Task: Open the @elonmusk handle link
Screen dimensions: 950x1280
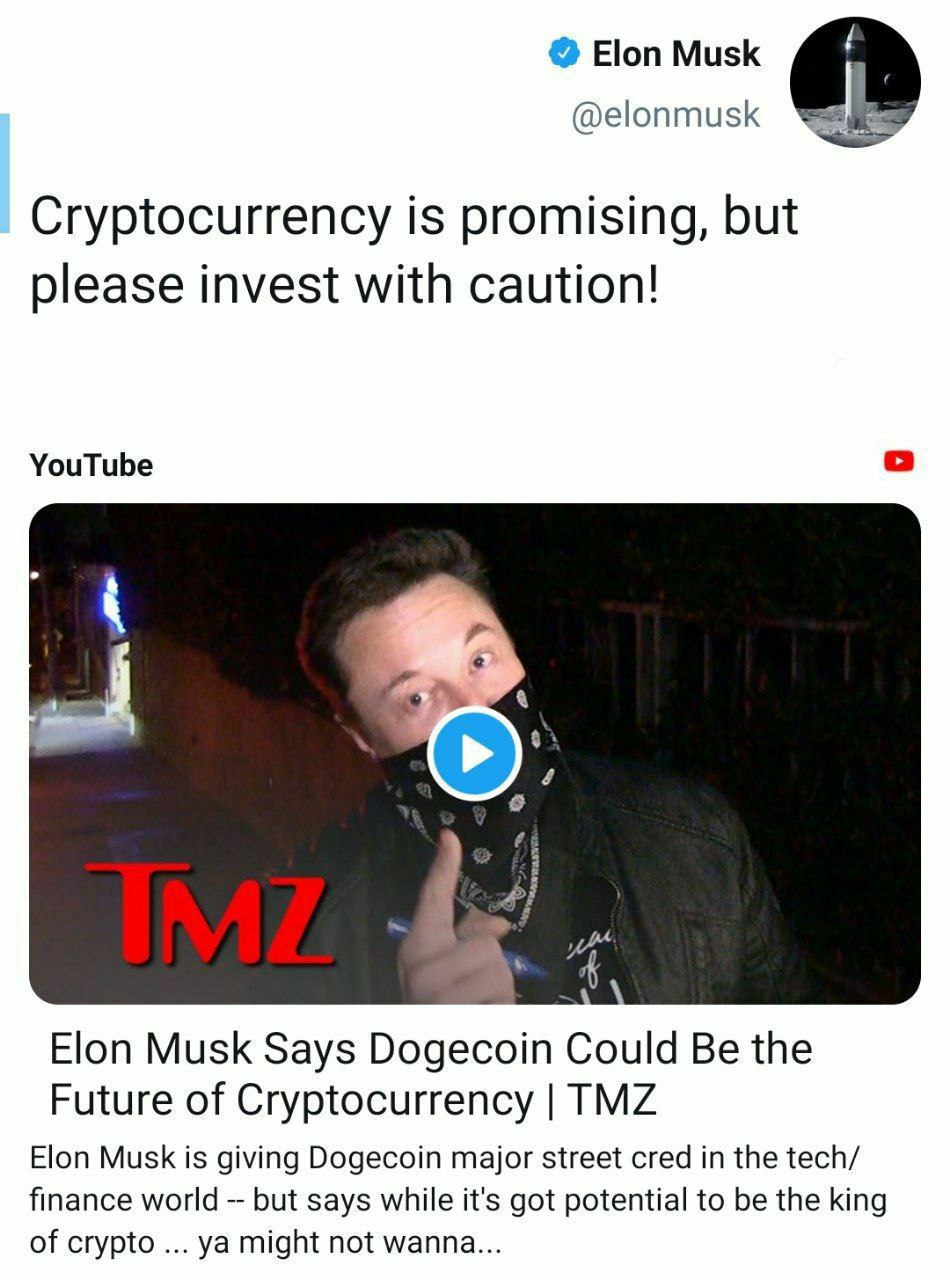Action: 665,115
